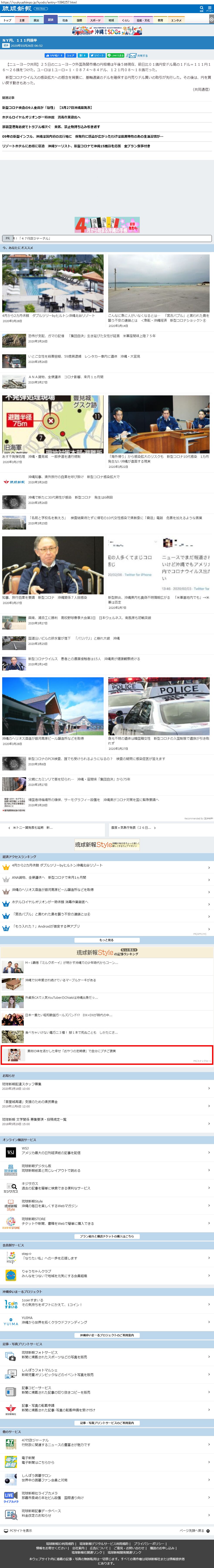Switch to the スポーツ tab
Viewport: 214px width, 1568px height.
[x=95, y=20]
